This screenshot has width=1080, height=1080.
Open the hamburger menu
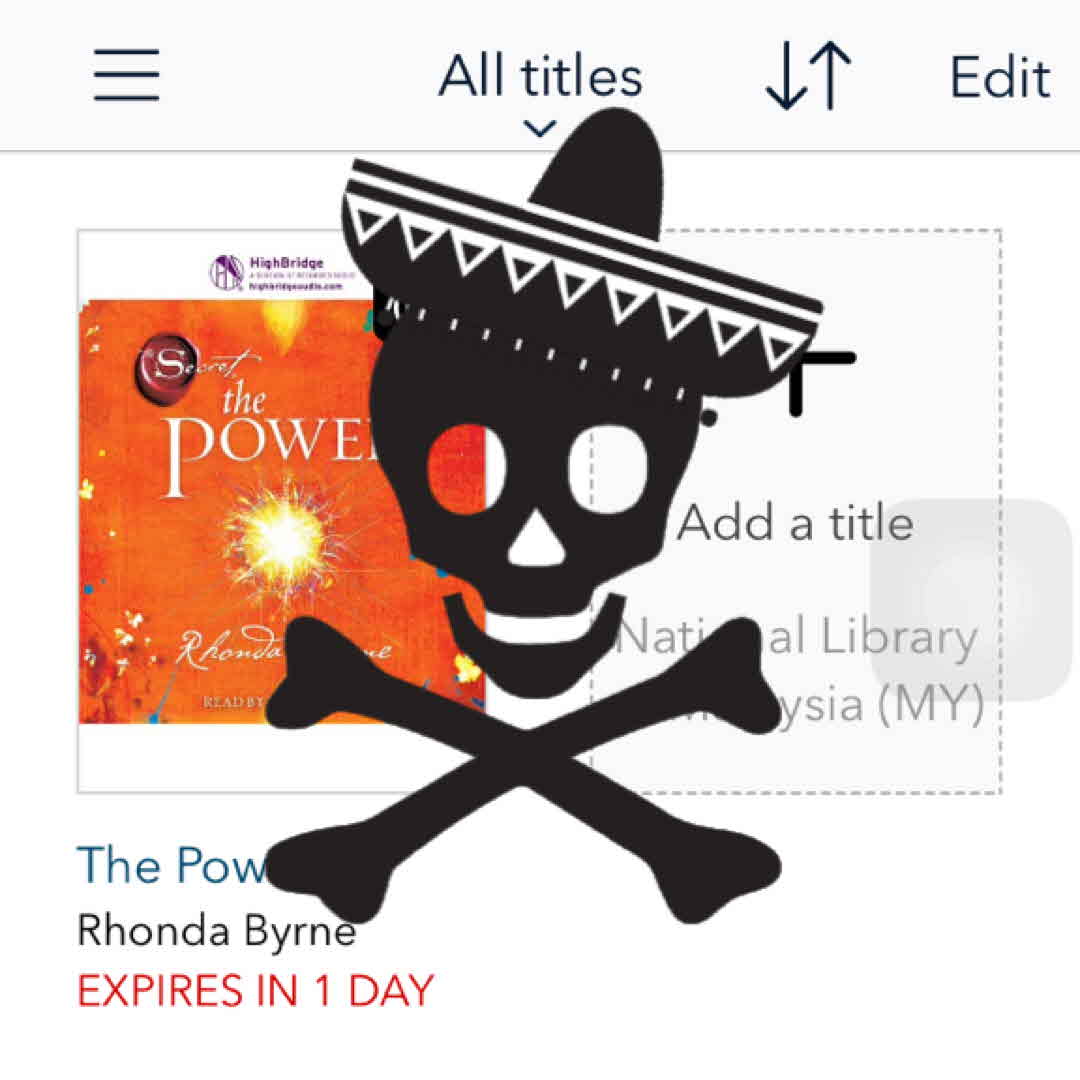pyautogui.click(x=127, y=76)
